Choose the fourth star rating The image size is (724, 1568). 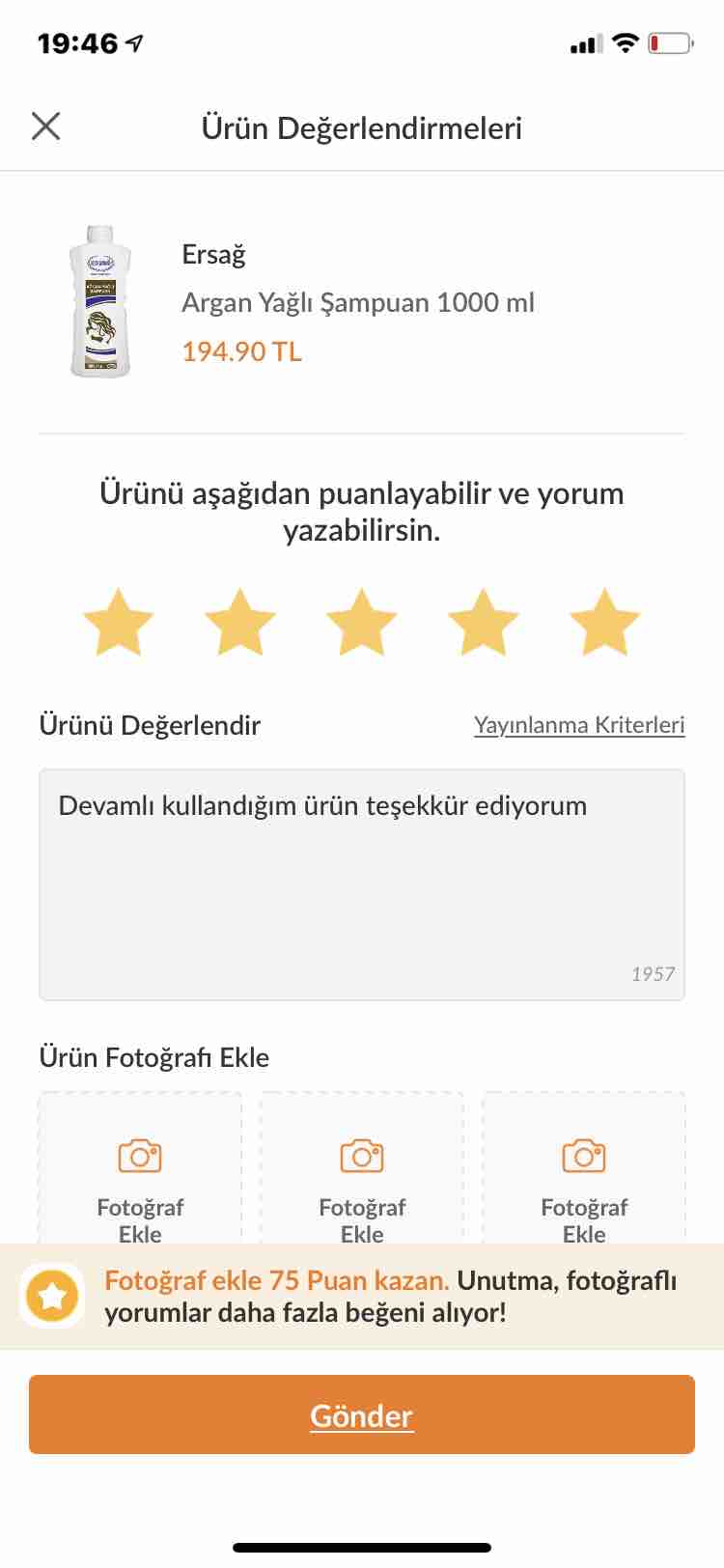(484, 623)
